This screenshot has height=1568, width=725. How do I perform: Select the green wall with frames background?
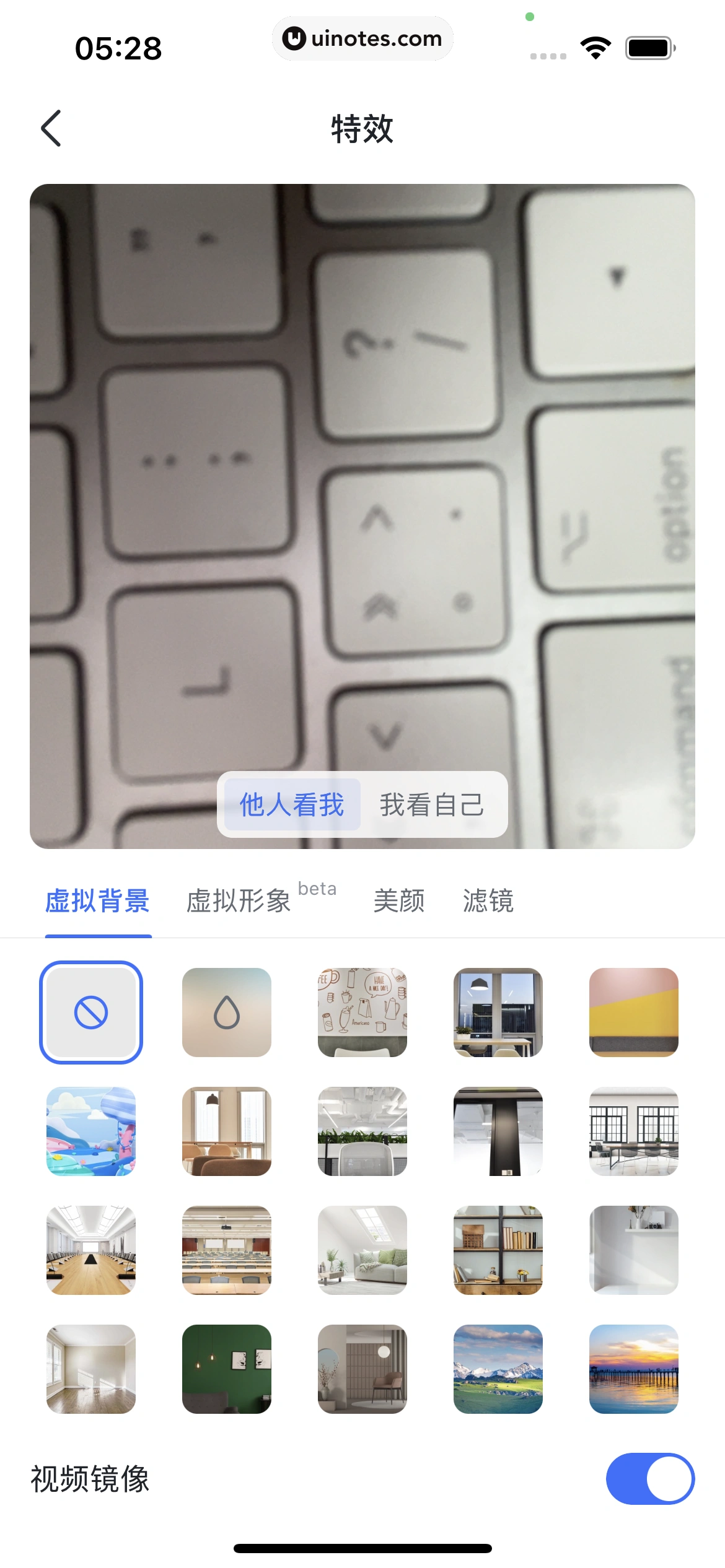tap(226, 1369)
